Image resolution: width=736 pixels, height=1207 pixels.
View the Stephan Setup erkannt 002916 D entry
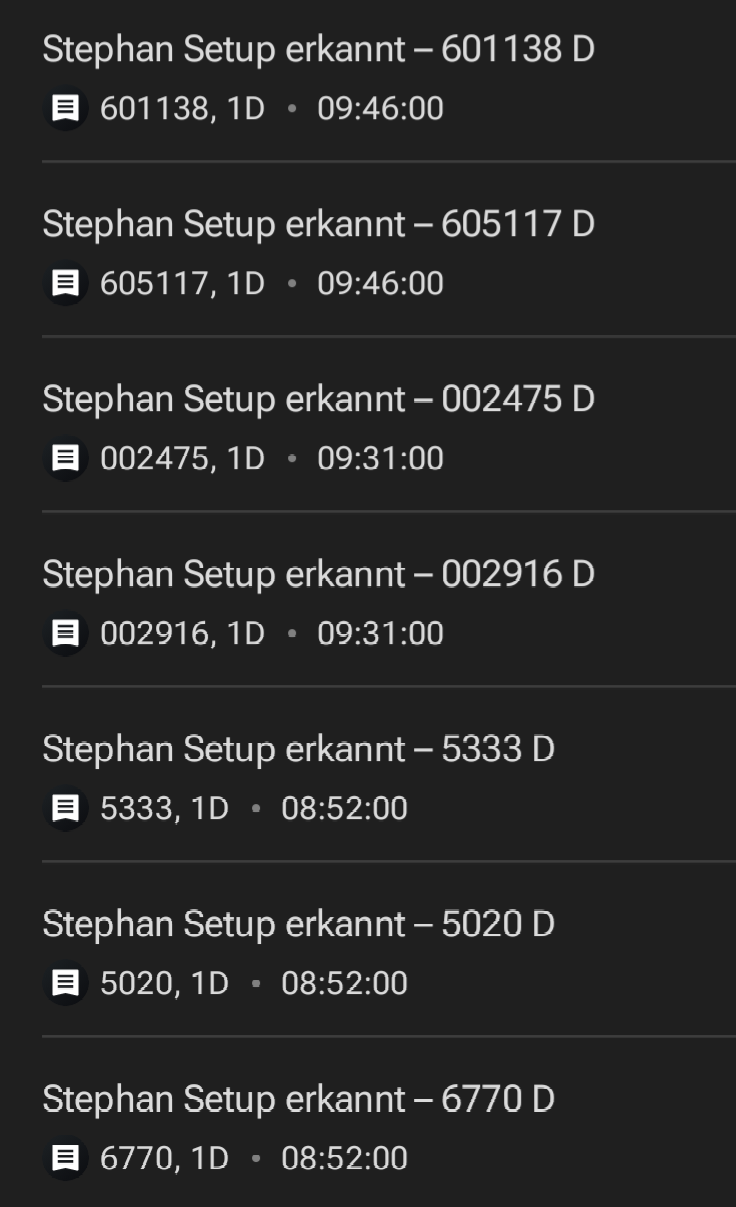point(318,574)
